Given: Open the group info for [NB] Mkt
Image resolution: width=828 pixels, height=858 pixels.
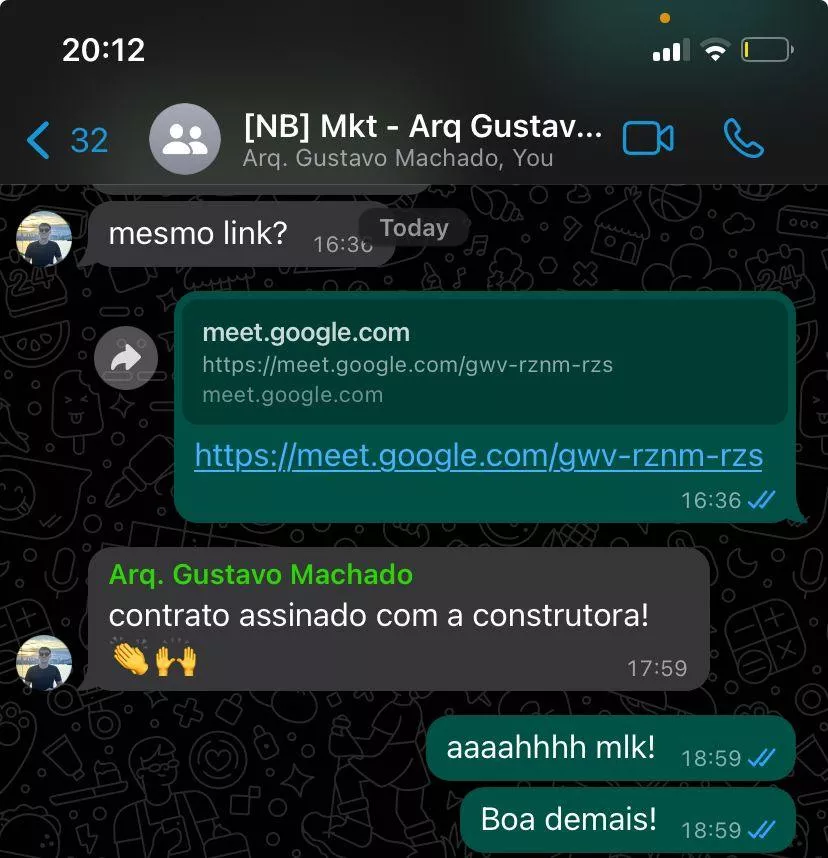Looking at the screenshot, I should 422,140.
